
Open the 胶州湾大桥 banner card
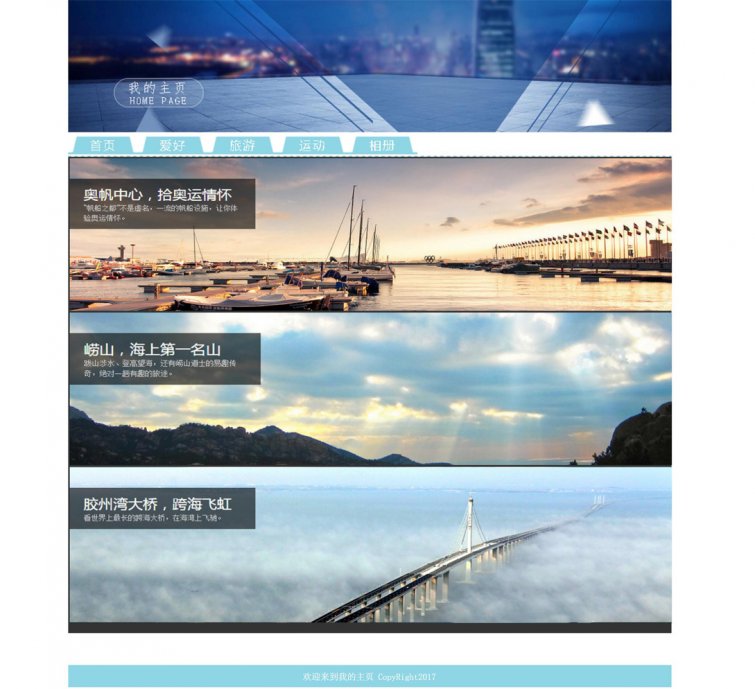[x=370, y=545]
